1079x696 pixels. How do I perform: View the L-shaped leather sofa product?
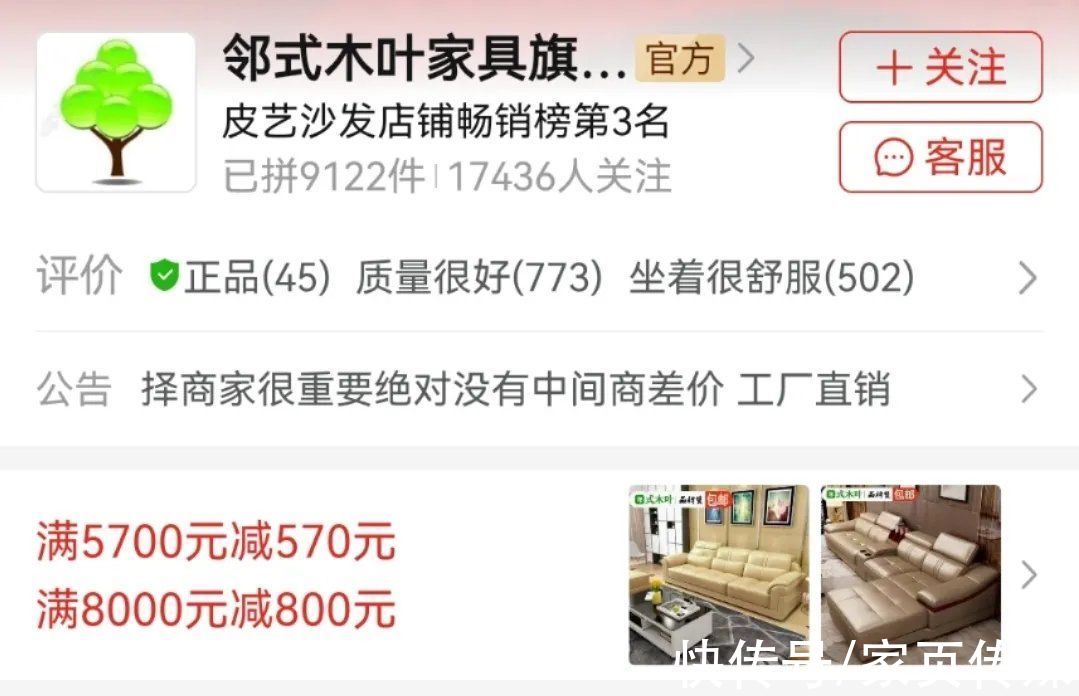[x=910, y=574]
